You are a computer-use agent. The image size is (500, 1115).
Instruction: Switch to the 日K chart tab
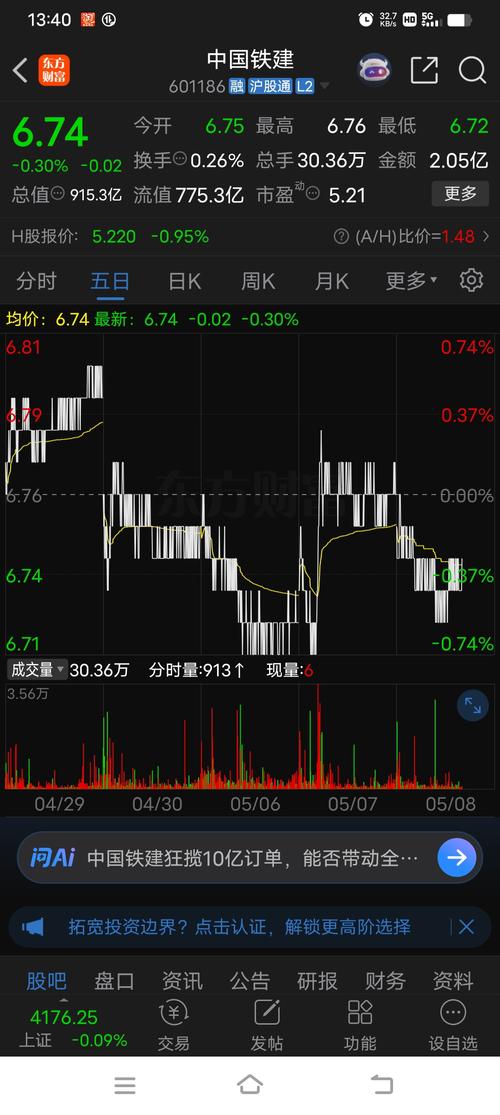[x=184, y=281]
